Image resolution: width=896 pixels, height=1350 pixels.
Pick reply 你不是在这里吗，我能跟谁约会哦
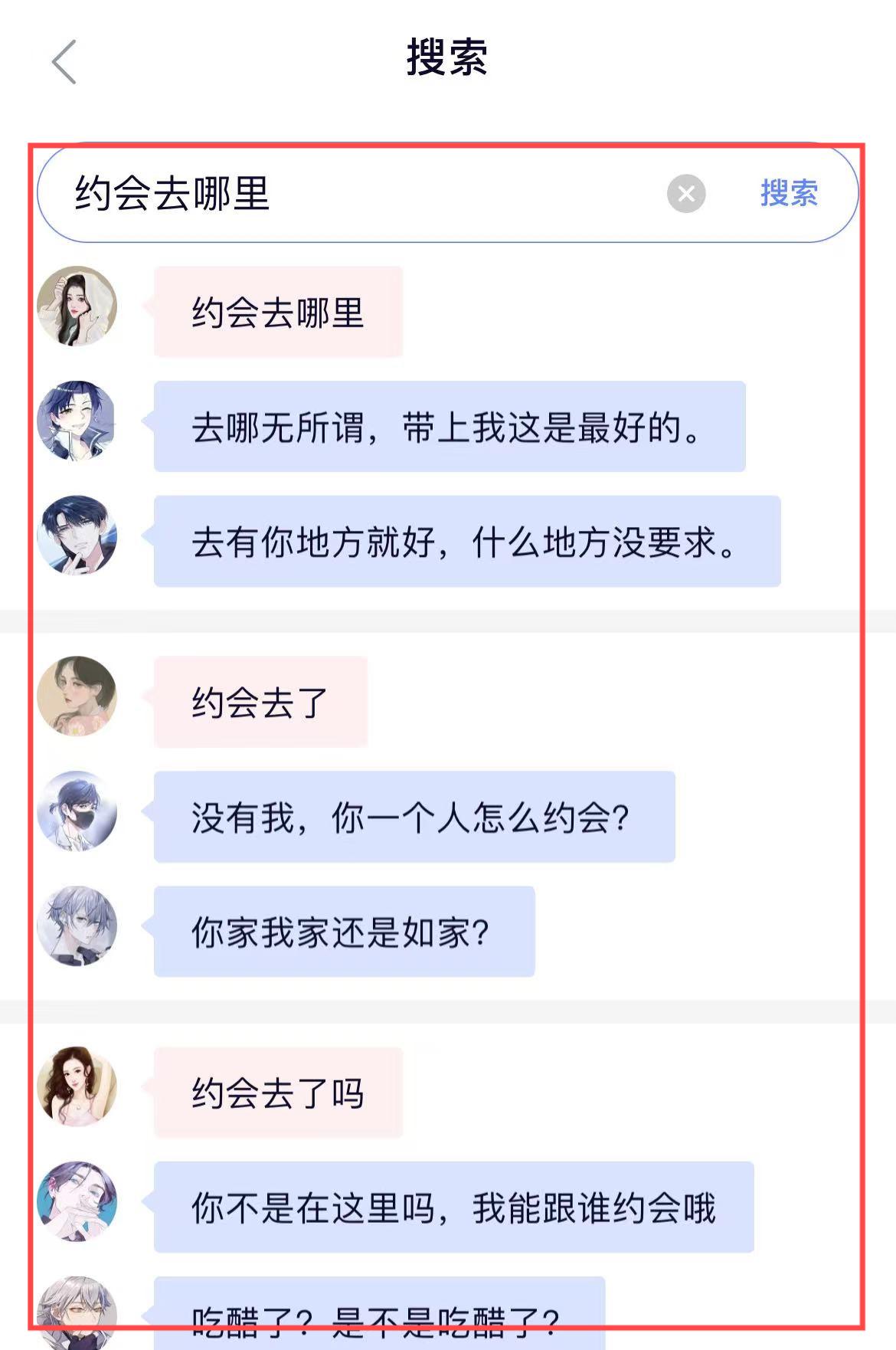tap(453, 1207)
